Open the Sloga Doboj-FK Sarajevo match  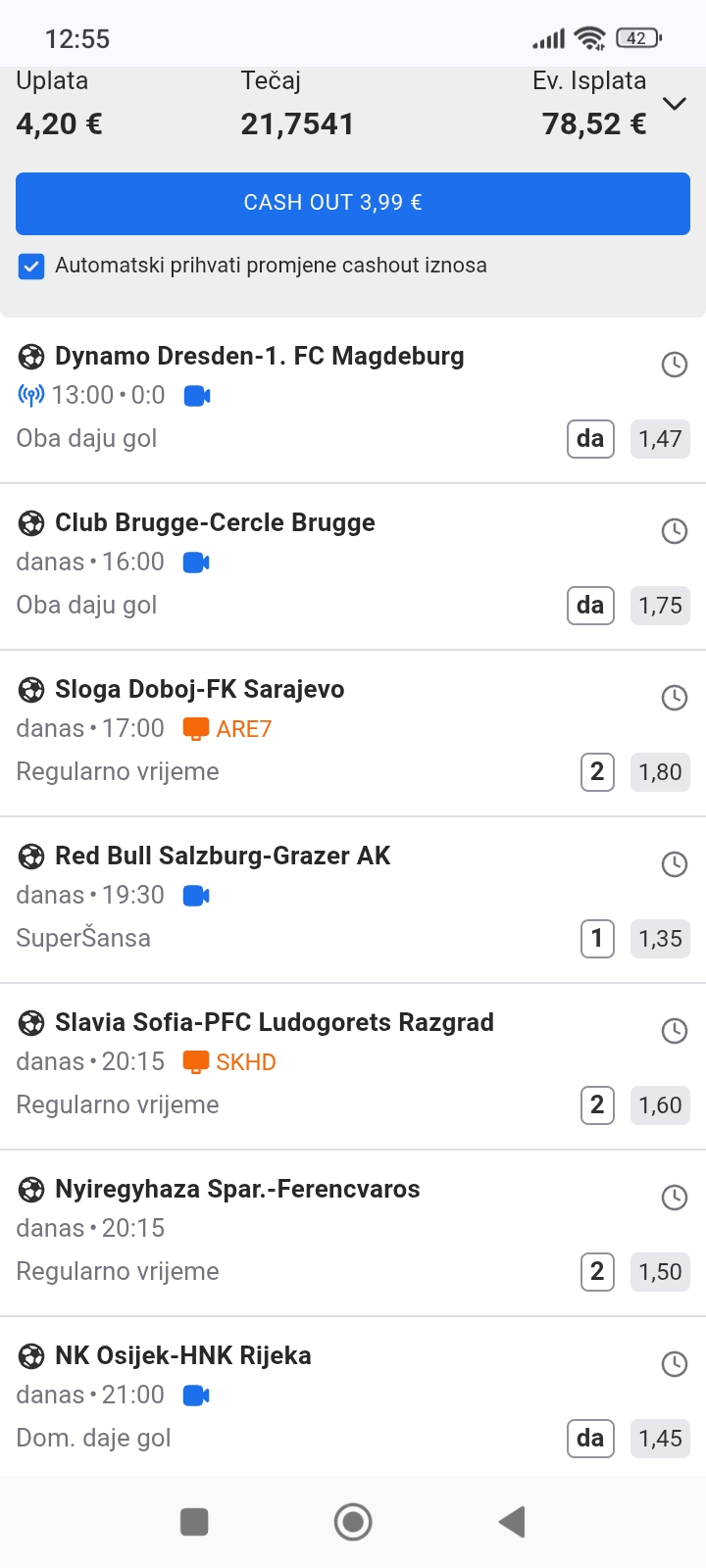pos(200,689)
